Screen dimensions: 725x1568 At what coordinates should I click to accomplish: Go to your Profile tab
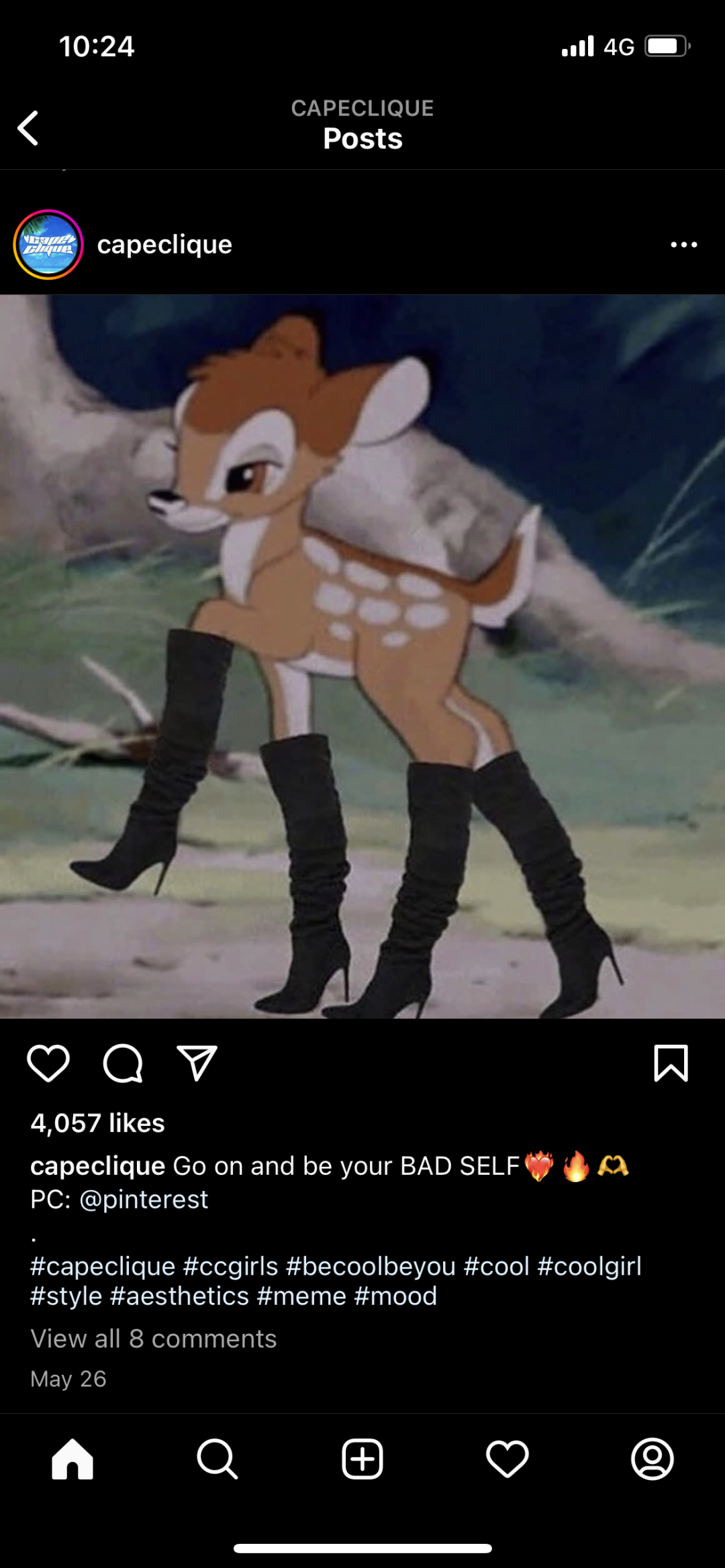(x=652, y=1459)
